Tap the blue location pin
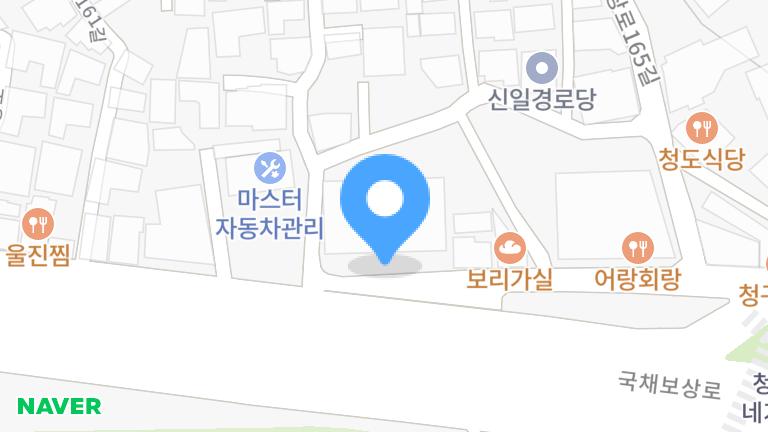The height and width of the screenshot is (432, 768). [385, 203]
